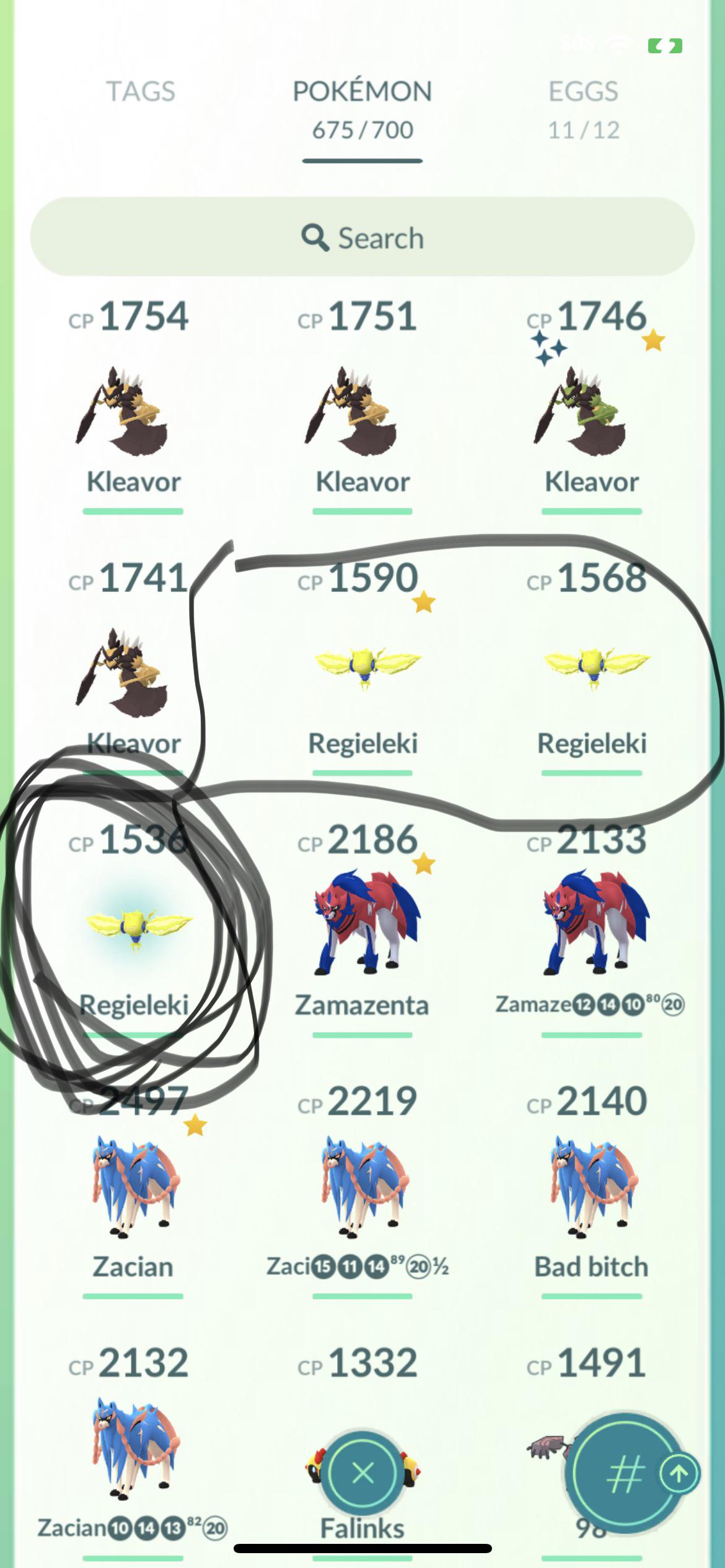Screen dimensions: 725x1568
Task: Switch to the Tags tab
Action: (141, 92)
